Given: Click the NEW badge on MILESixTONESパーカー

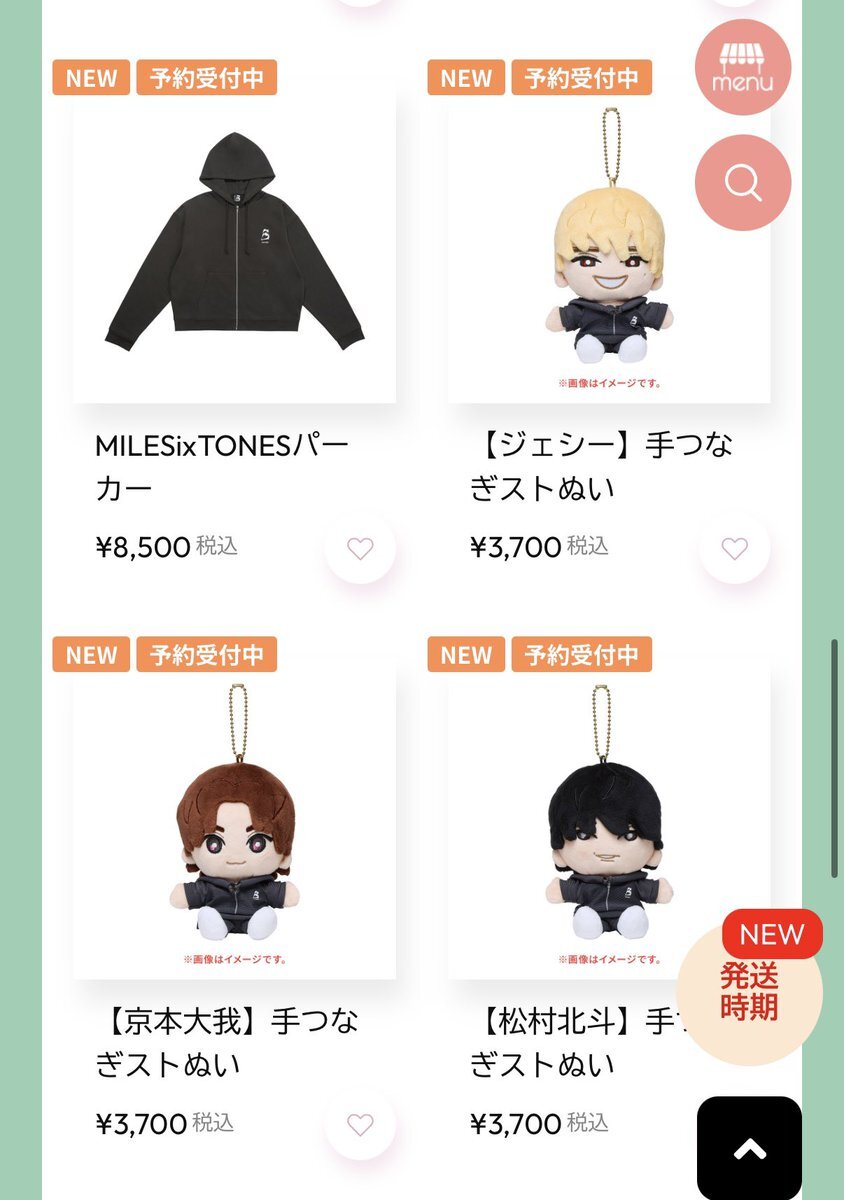Looking at the screenshot, I should [89, 78].
